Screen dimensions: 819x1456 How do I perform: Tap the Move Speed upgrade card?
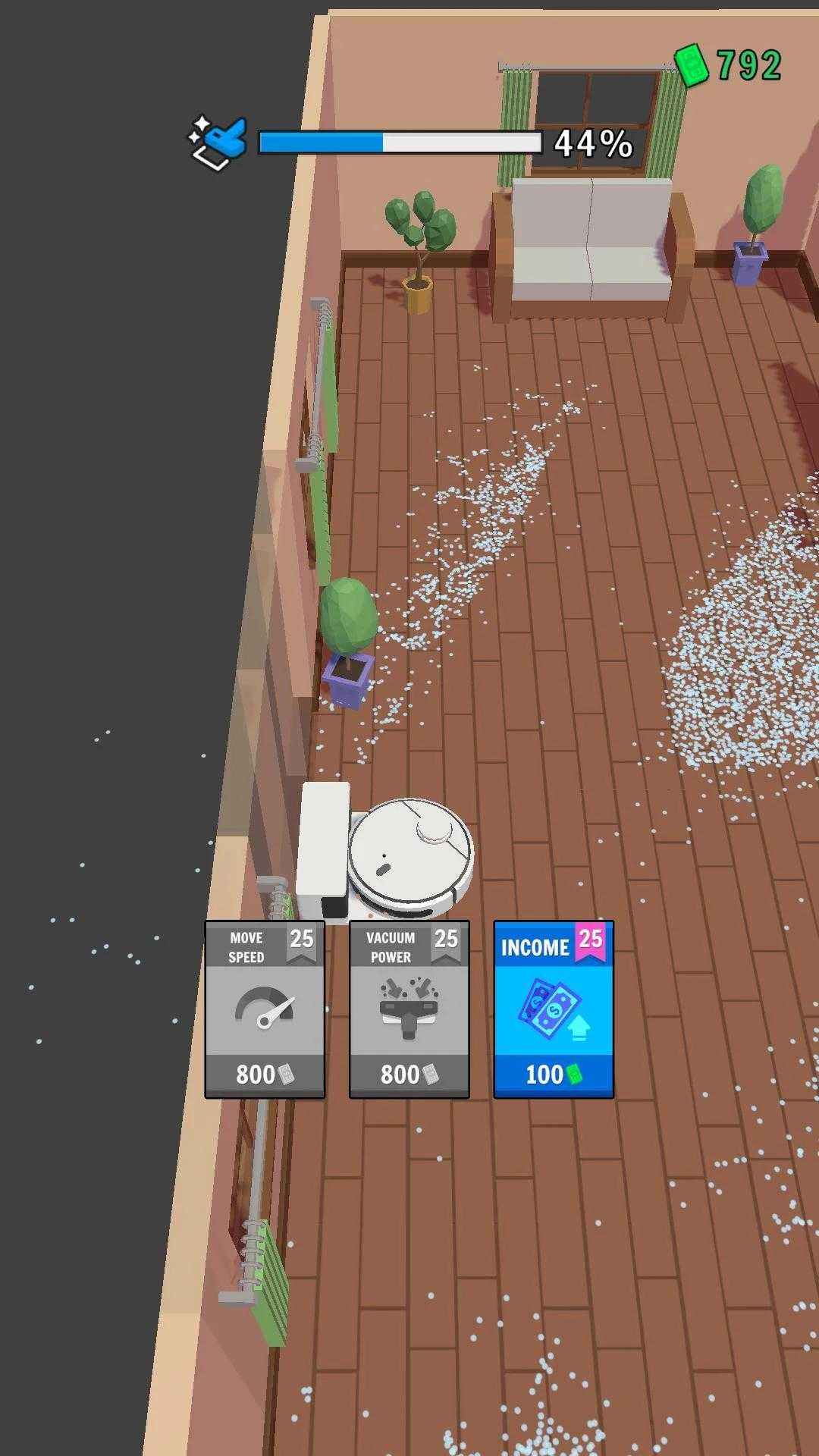[x=265, y=1010]
